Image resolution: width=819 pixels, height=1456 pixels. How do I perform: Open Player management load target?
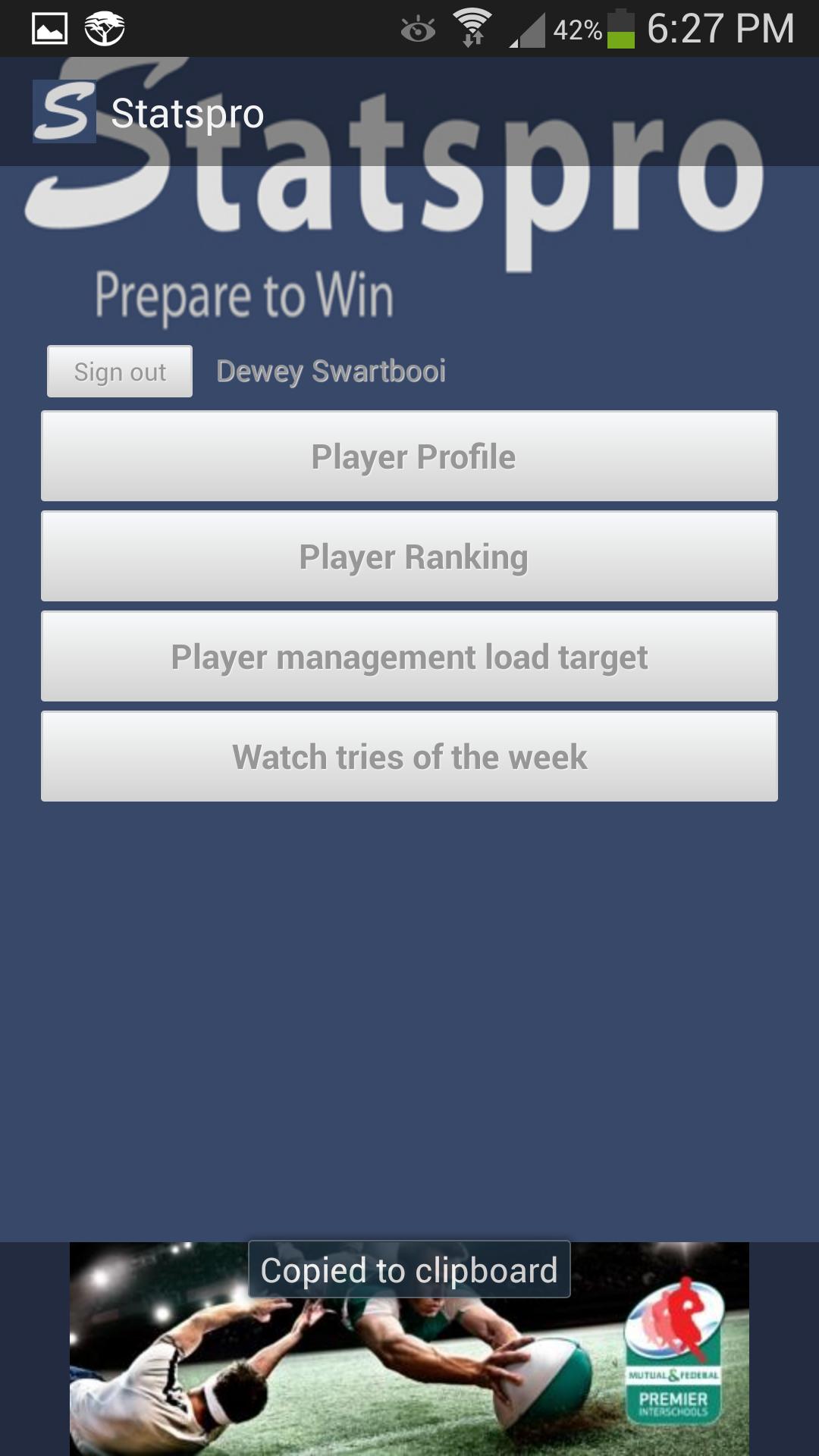coord(409,657)
